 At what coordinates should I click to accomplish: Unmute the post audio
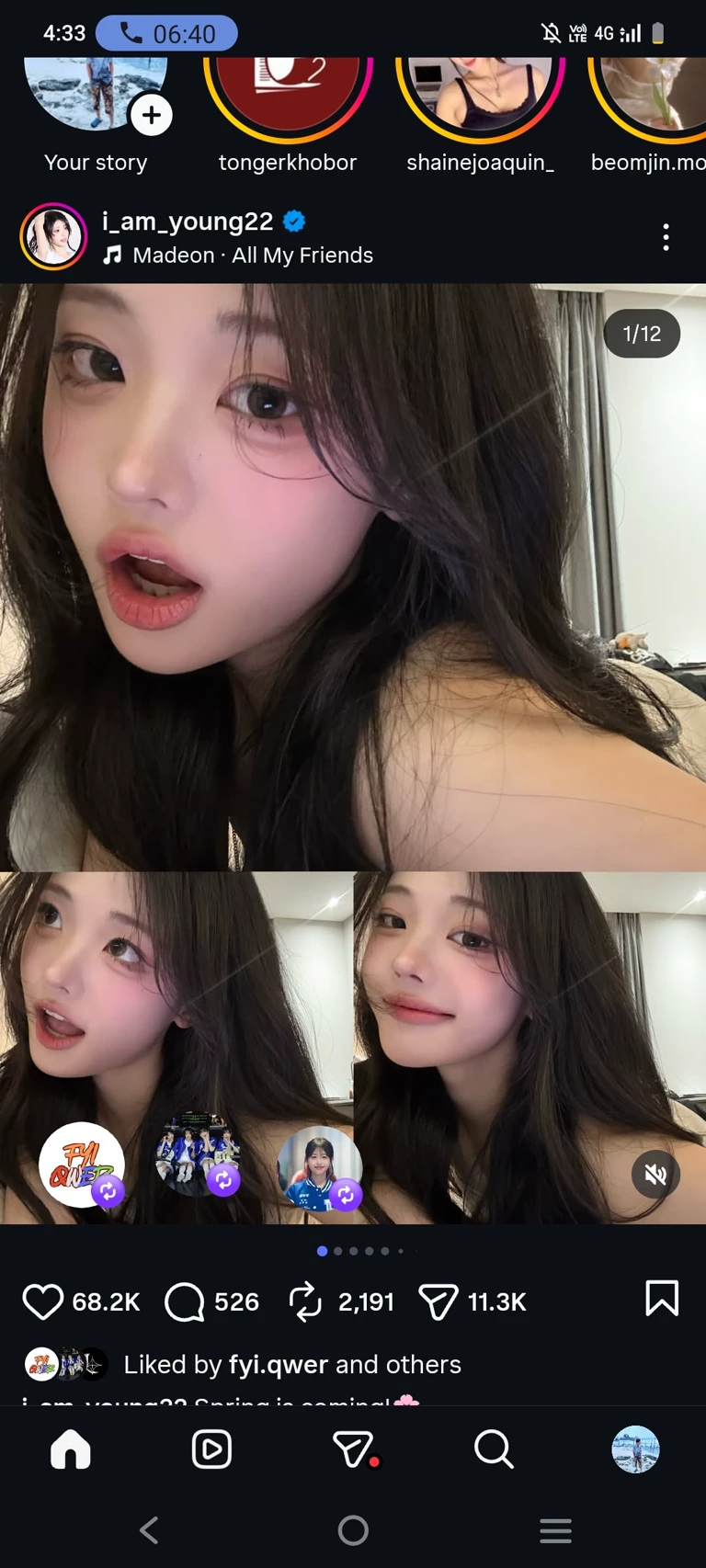pos(655,1174)
